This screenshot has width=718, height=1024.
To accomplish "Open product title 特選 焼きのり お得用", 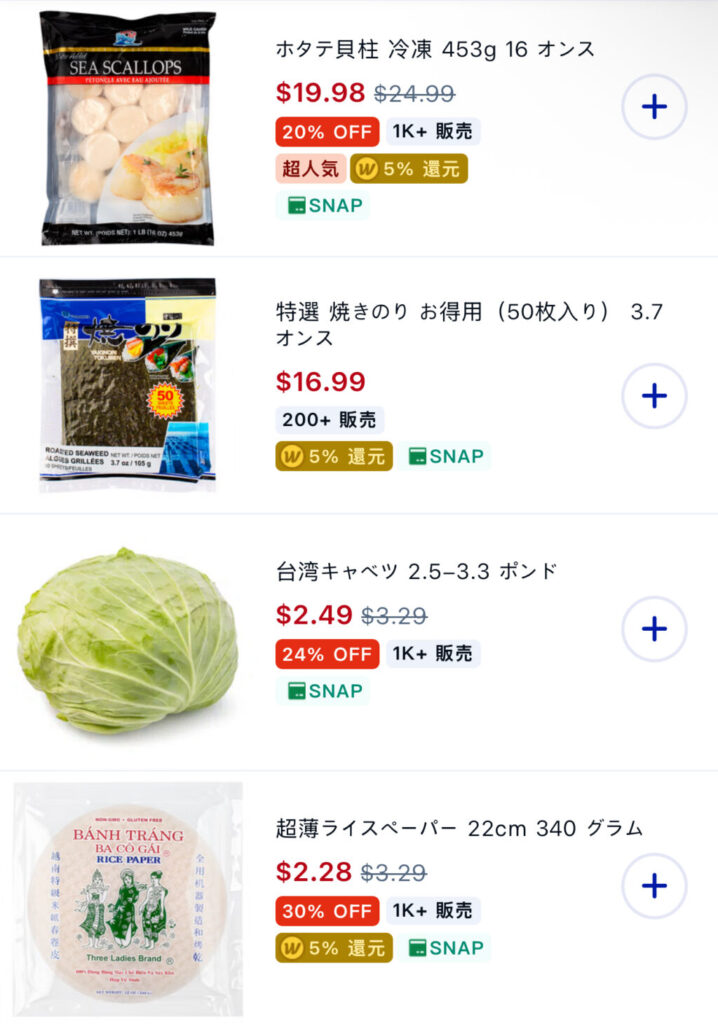I will tap(469, 325).
